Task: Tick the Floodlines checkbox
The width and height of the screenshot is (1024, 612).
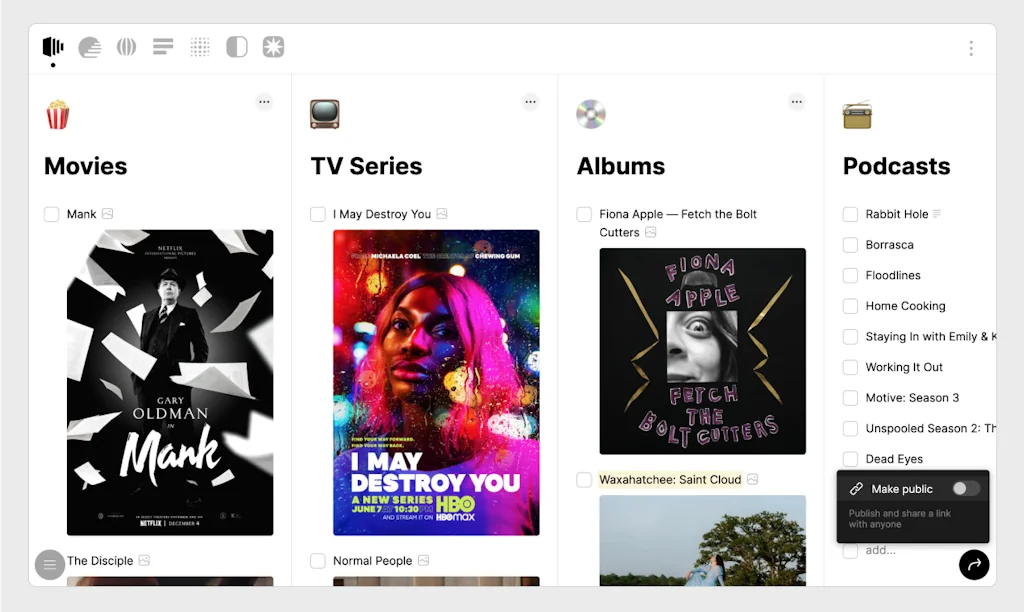Action: tap(850, 275)
